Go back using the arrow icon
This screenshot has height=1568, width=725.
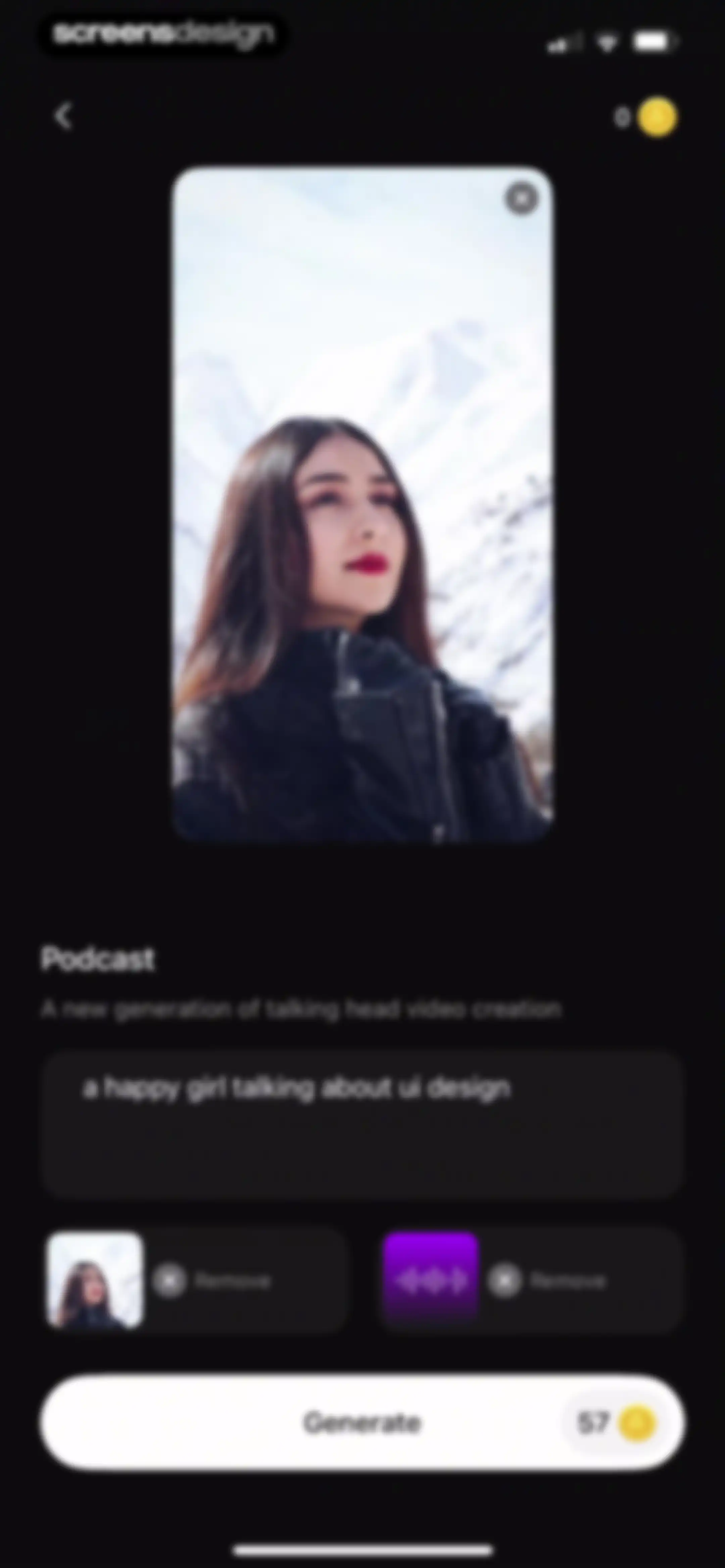(63, 116)
